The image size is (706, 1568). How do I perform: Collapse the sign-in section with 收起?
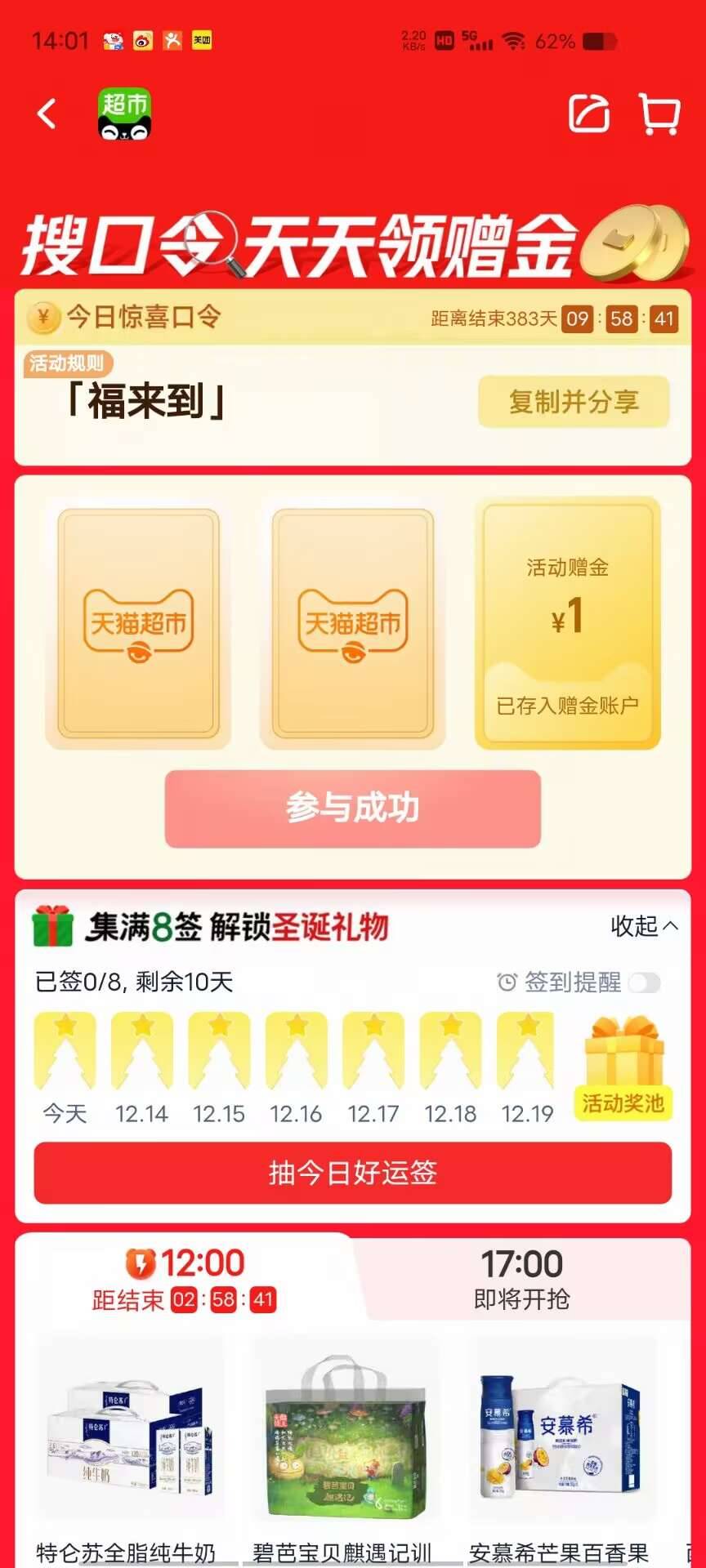click(644, 926)
